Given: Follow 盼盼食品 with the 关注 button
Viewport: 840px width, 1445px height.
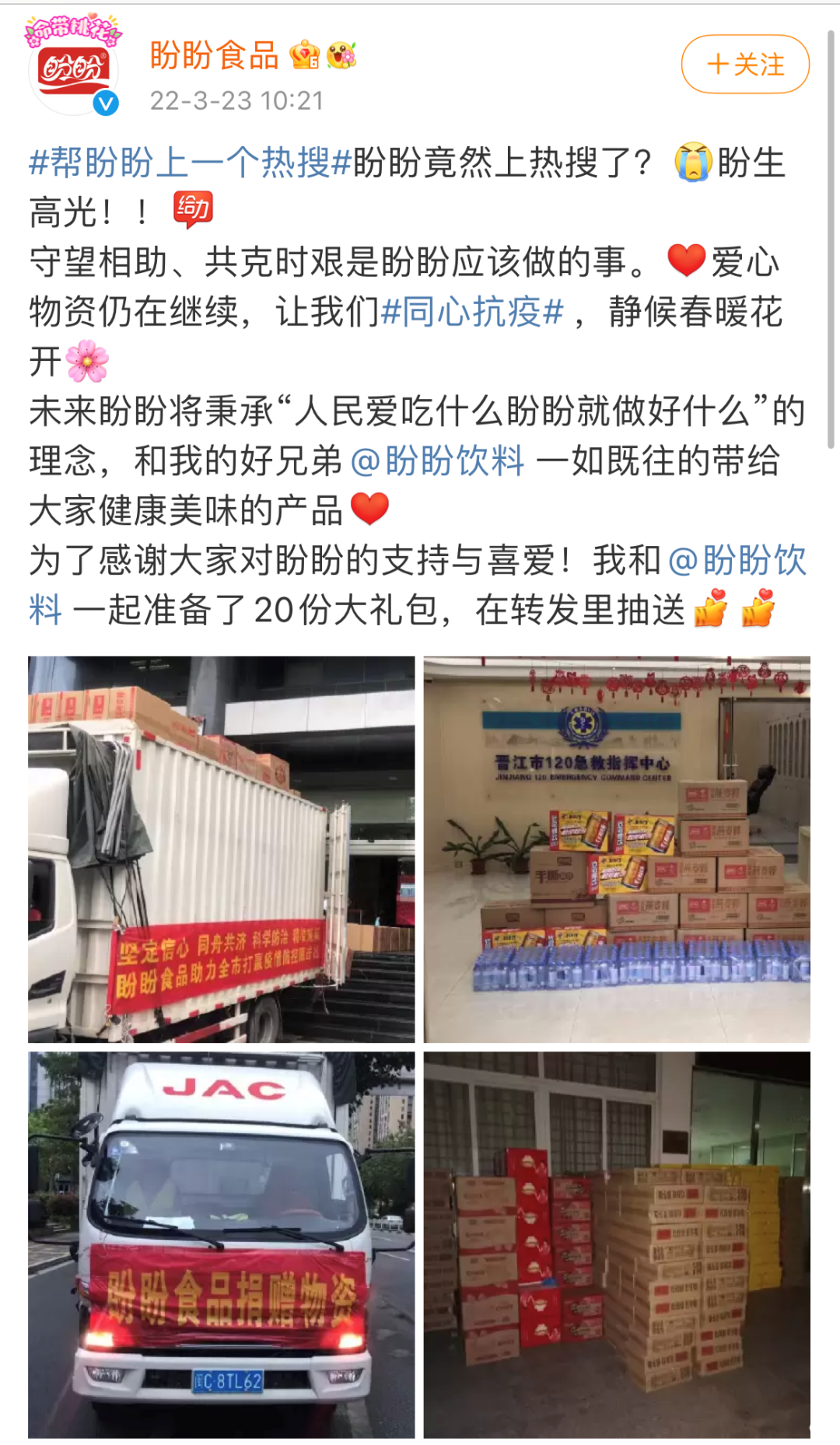Looking at the screenshot, I should 745,64.
